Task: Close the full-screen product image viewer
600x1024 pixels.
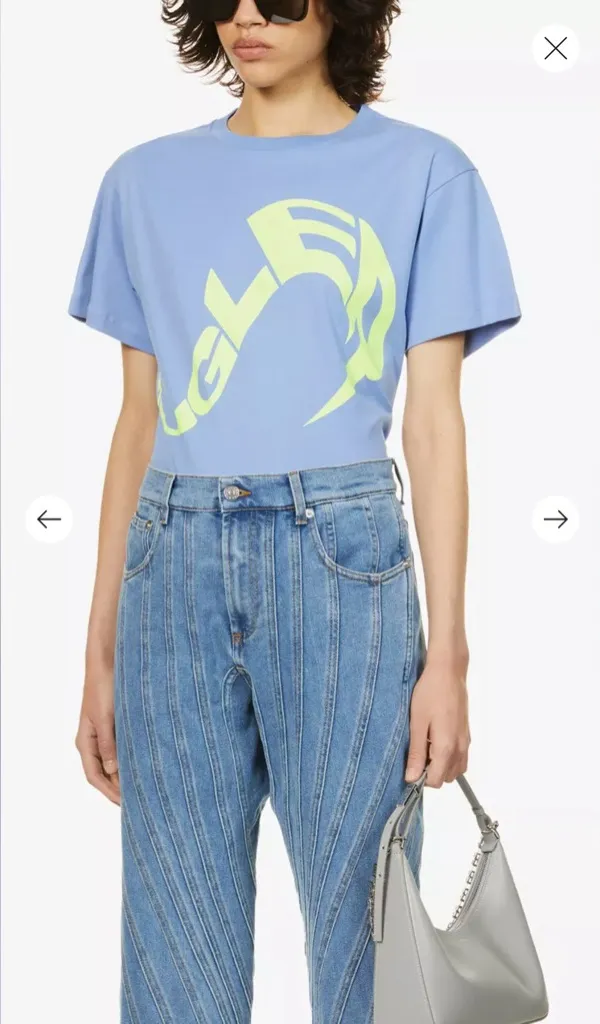Action: 555,48
